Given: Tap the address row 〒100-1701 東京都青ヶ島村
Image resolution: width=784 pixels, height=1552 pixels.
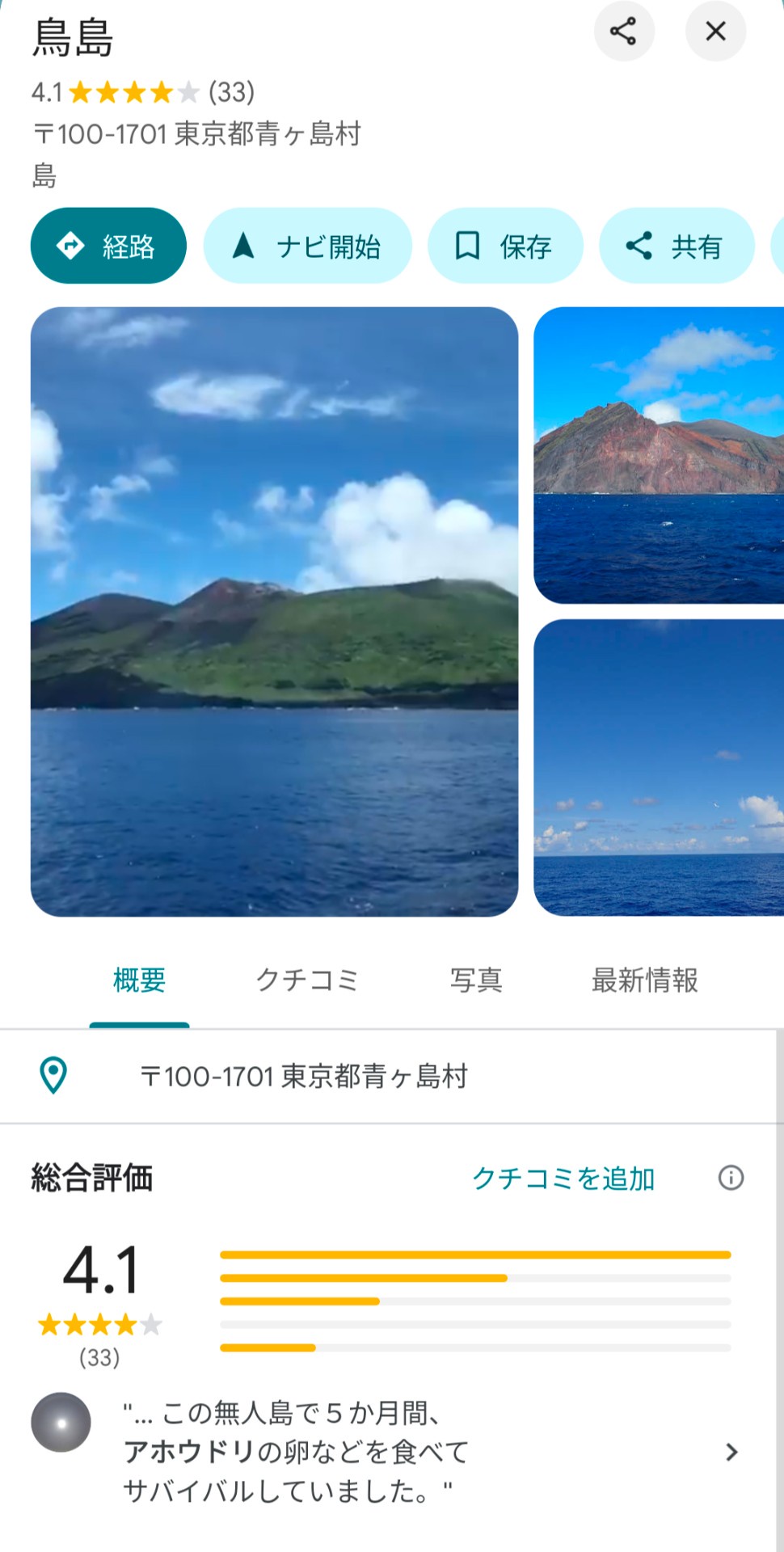Looking at the screenshot, I should click(x=388, y=1076).
